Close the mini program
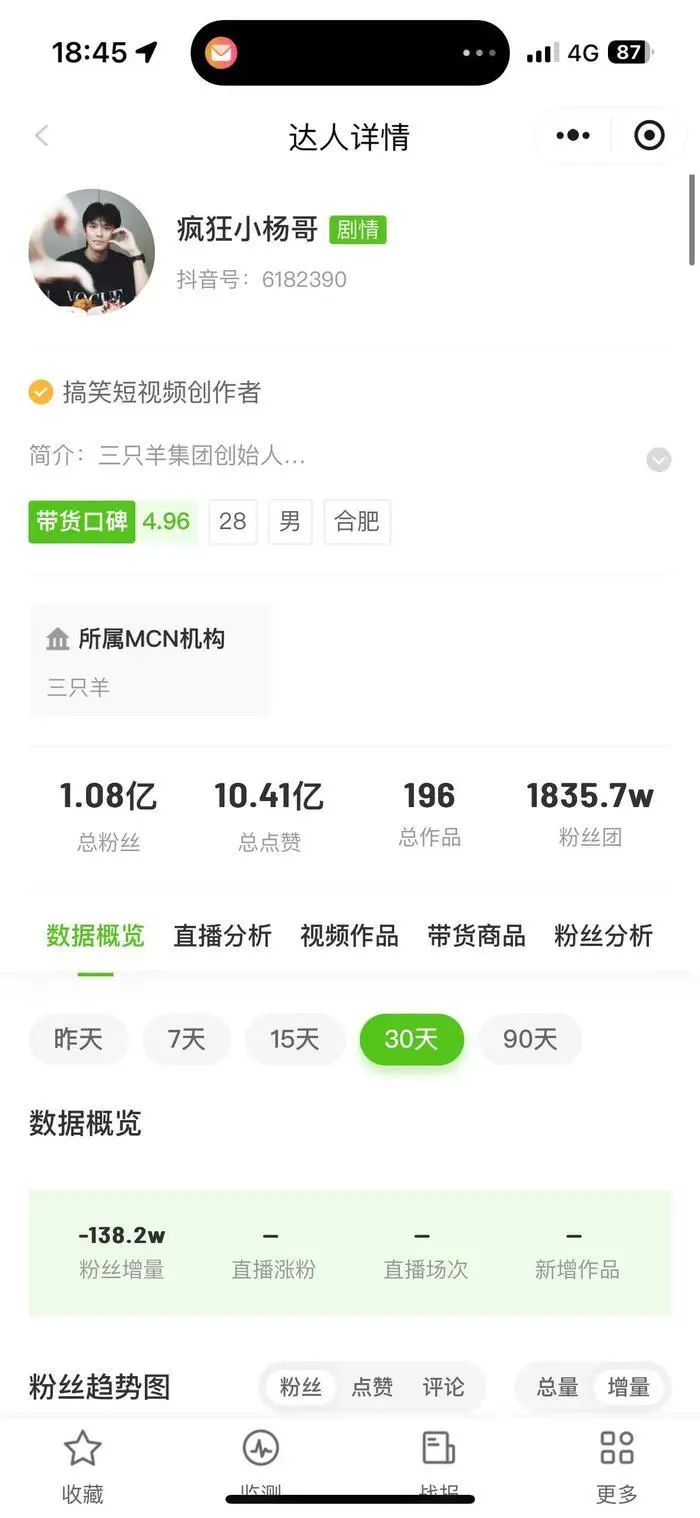The image size is (700, 1518). coord(649,136)
